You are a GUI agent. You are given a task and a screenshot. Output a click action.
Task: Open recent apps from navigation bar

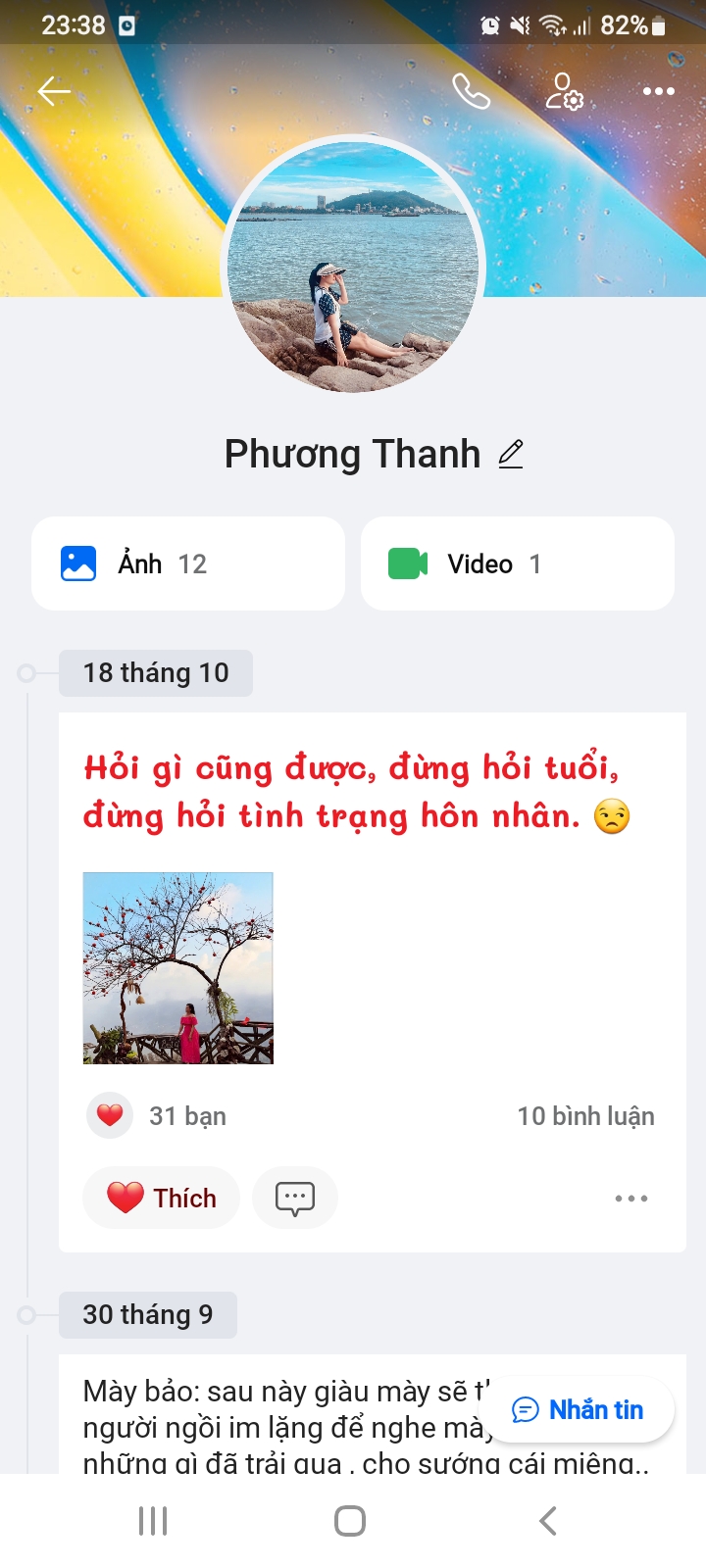pyautogui.click(x=153, y=1521)
